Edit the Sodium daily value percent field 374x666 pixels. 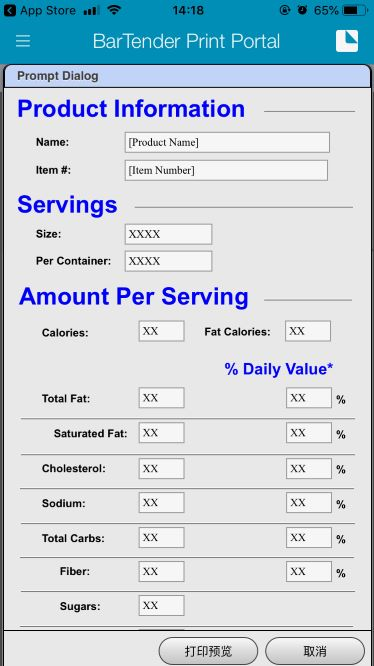[x=309, y=502]
